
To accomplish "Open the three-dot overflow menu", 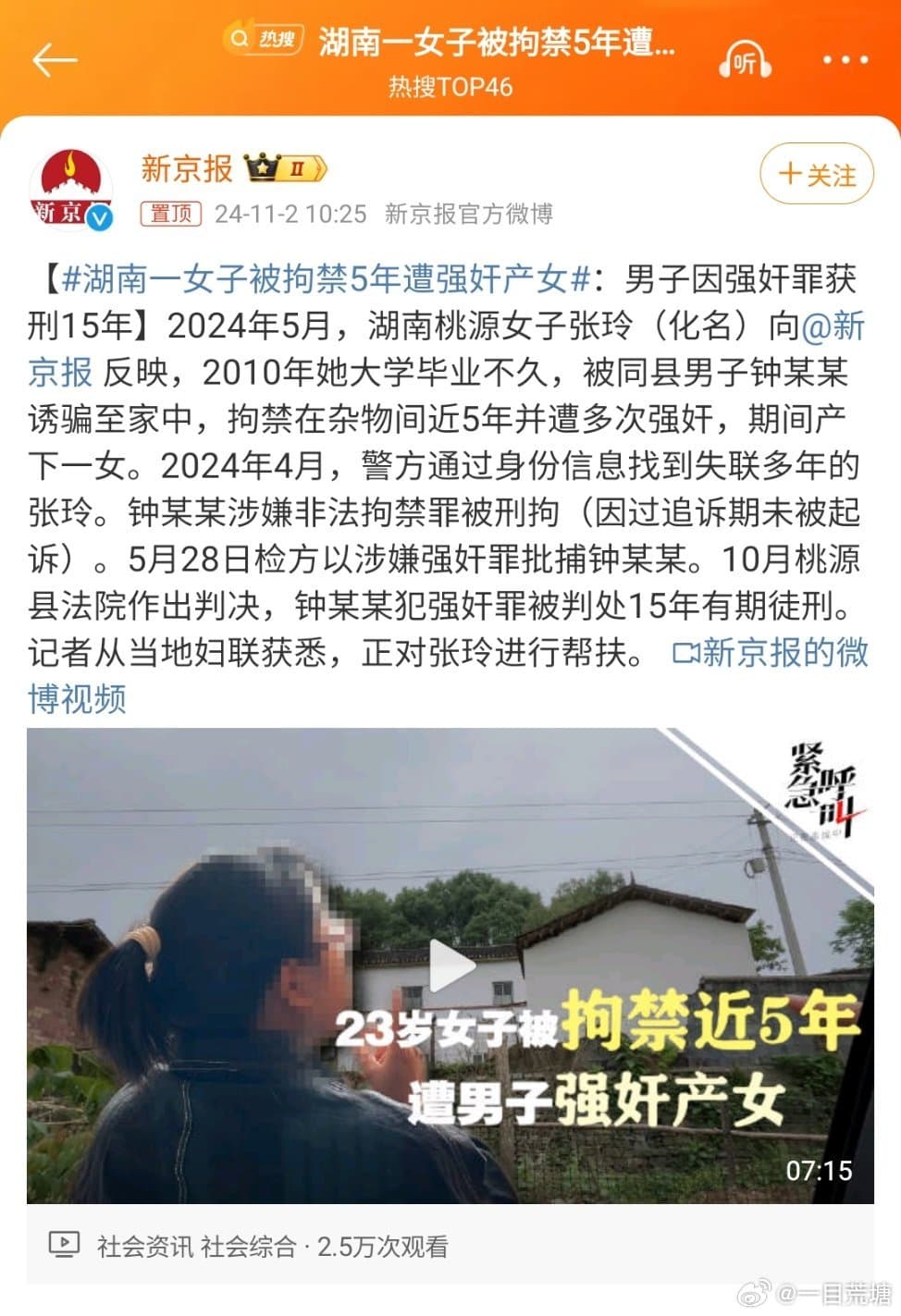I will click(x=845, y=61).
